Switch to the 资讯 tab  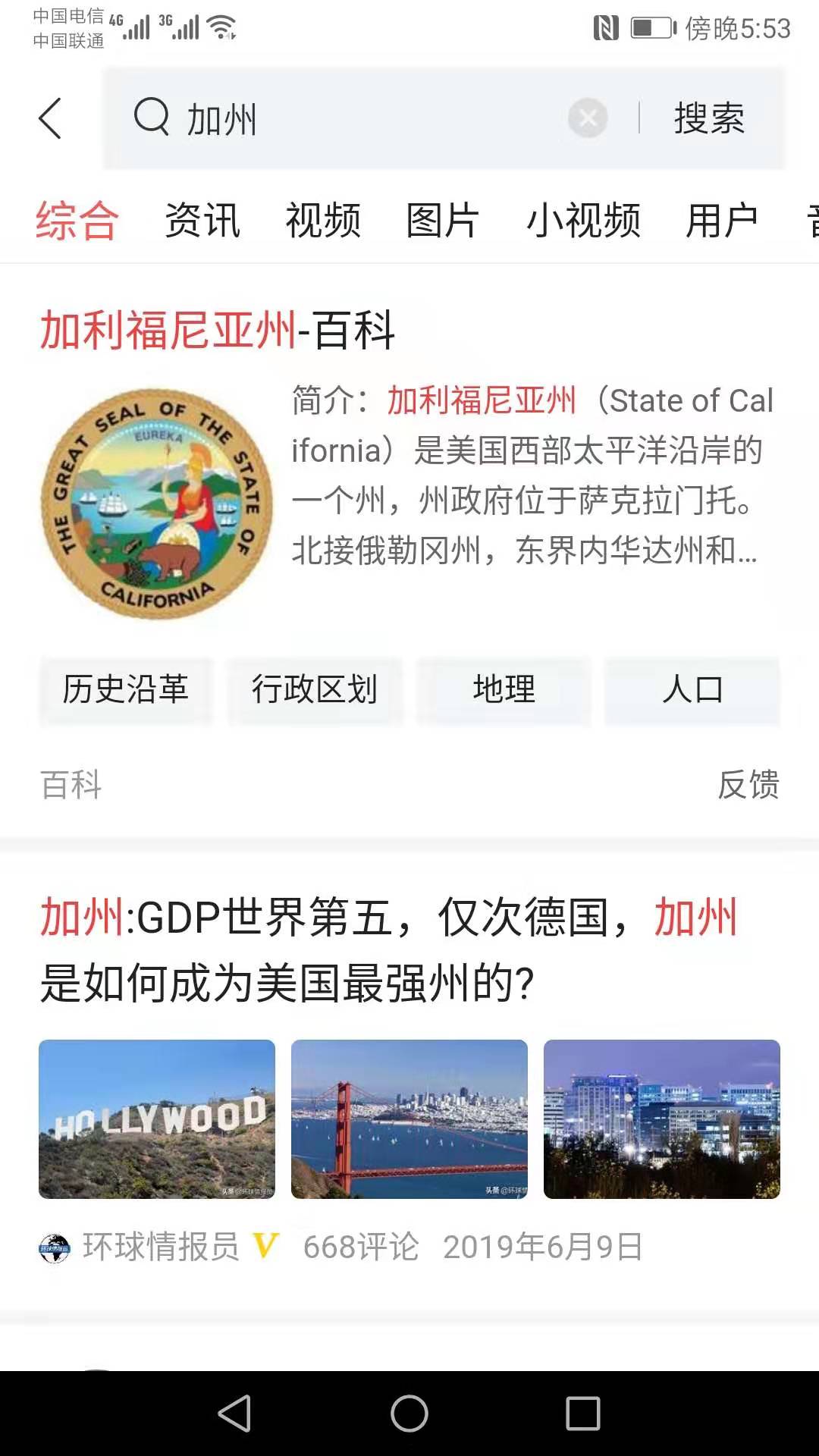pos(202,220)
